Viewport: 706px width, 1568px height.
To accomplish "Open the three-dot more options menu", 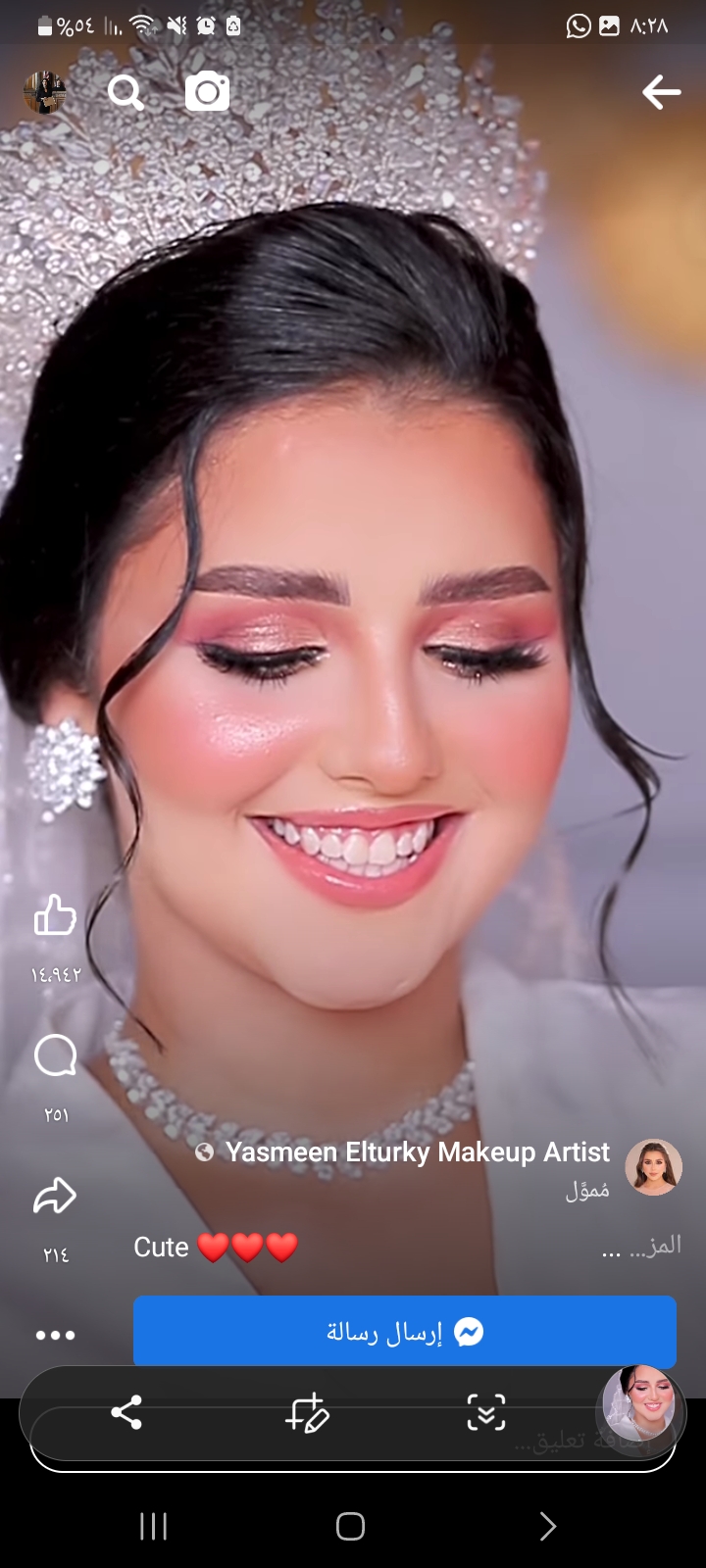I will [56, 1335].
